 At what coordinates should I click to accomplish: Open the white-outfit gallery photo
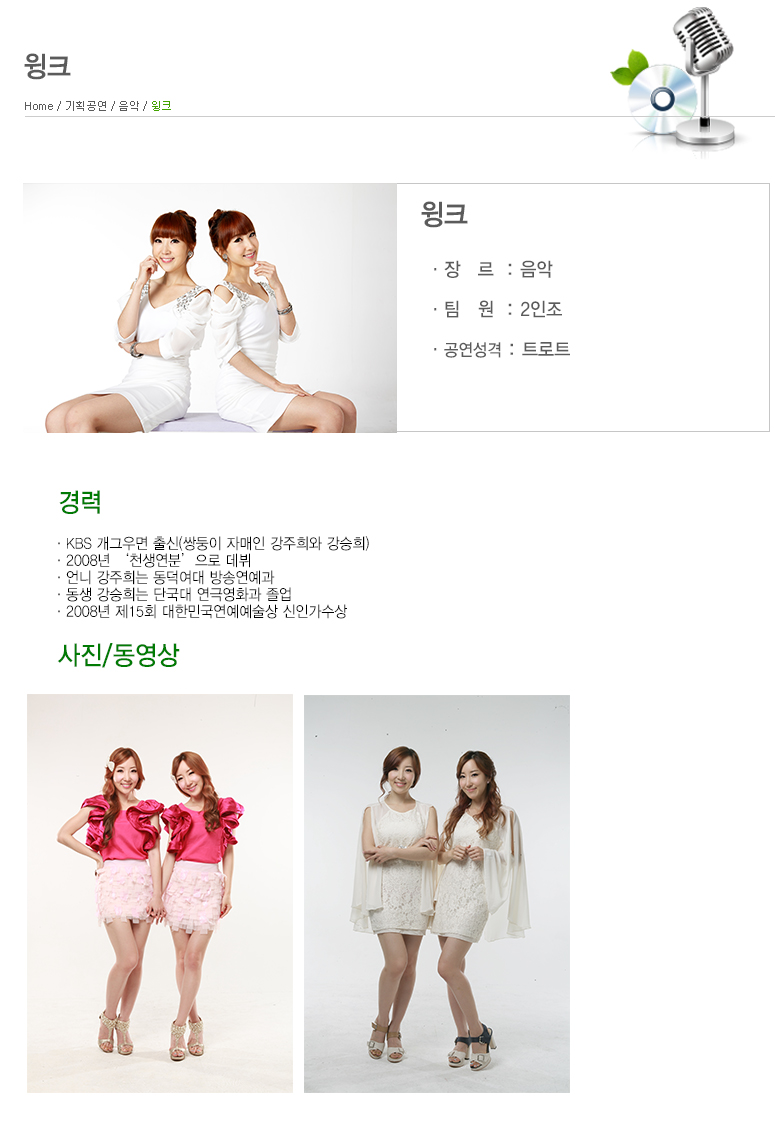[437, 893]
